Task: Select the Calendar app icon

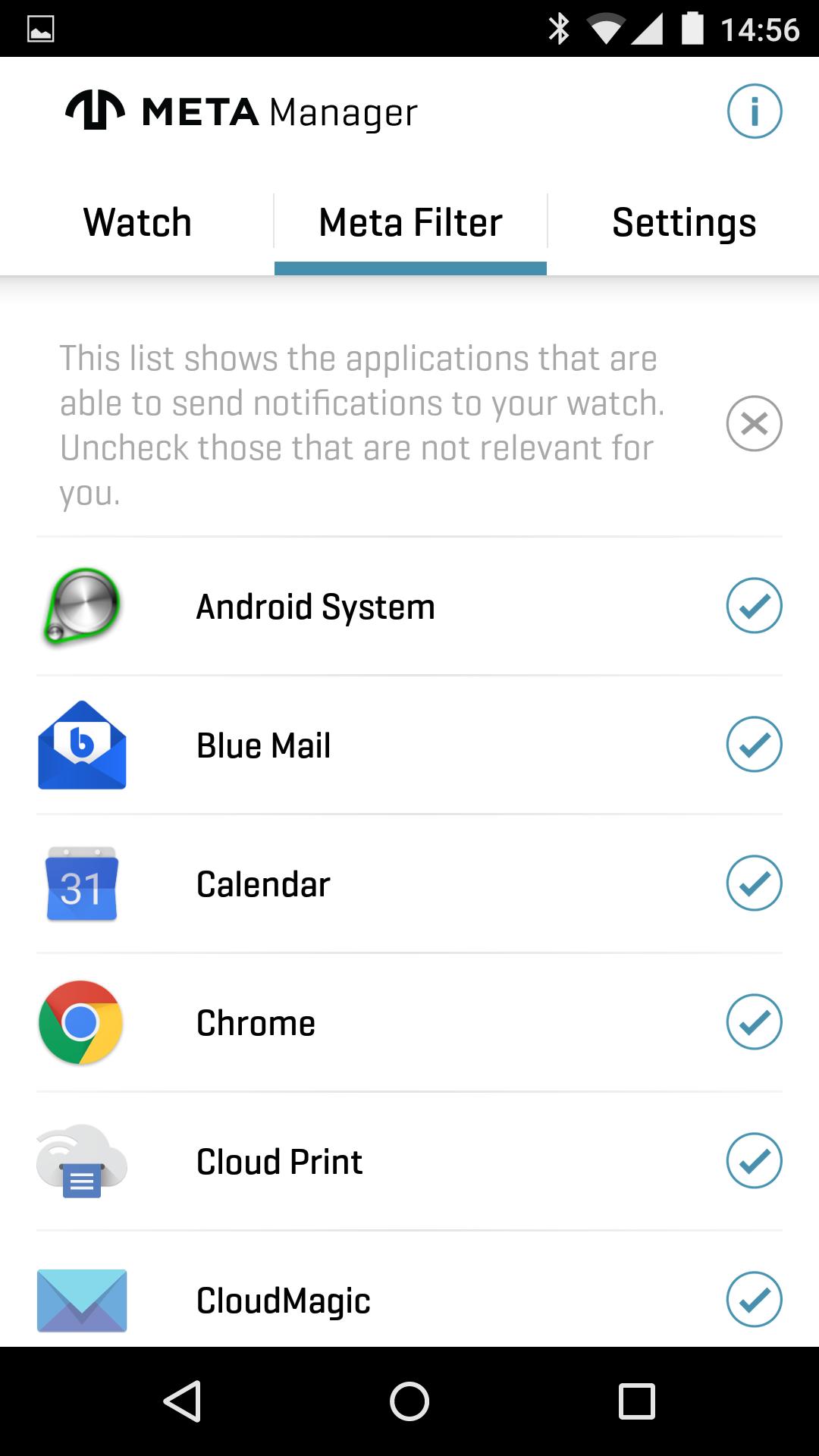Action: tap(81, 883)
